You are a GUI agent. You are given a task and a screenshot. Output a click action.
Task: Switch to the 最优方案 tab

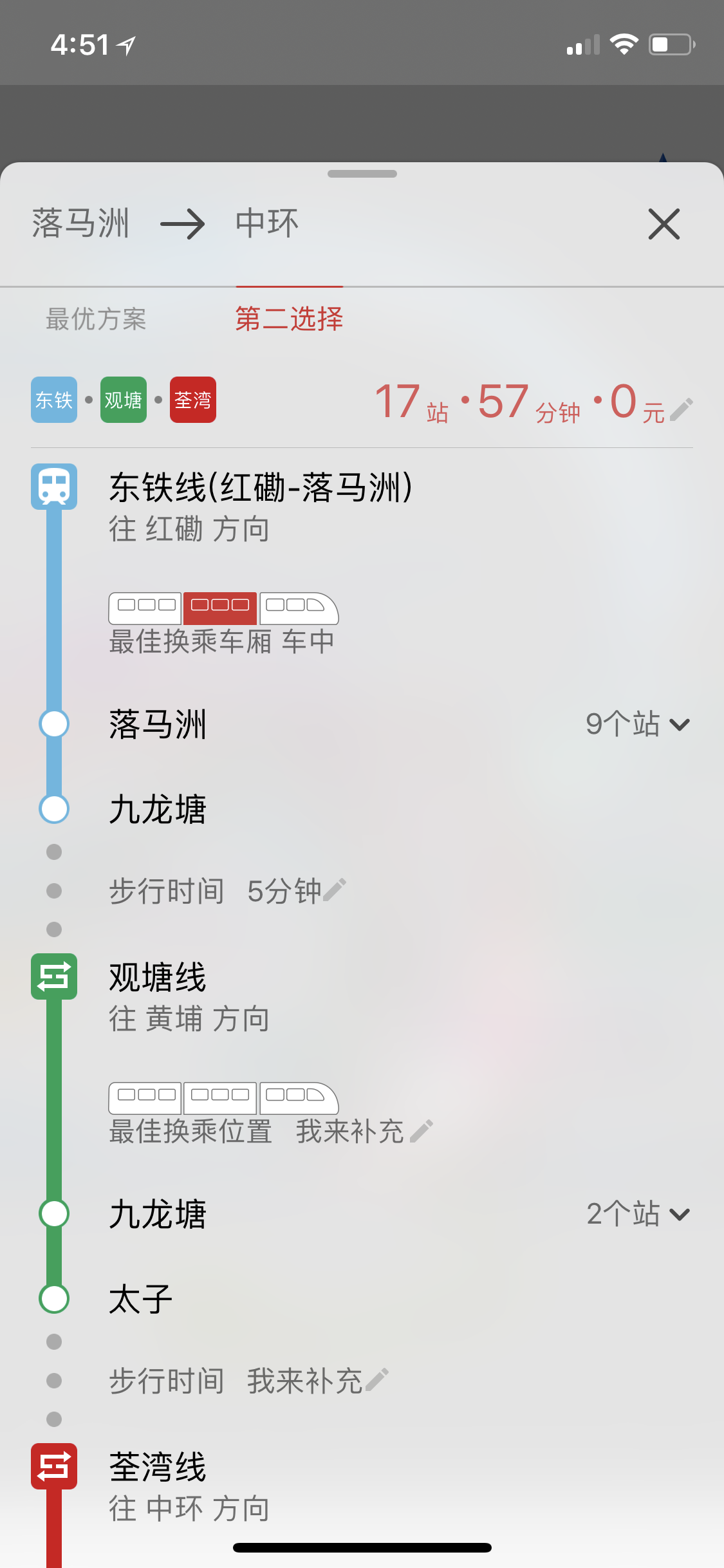pyautogui.click(x=97, y=319)
